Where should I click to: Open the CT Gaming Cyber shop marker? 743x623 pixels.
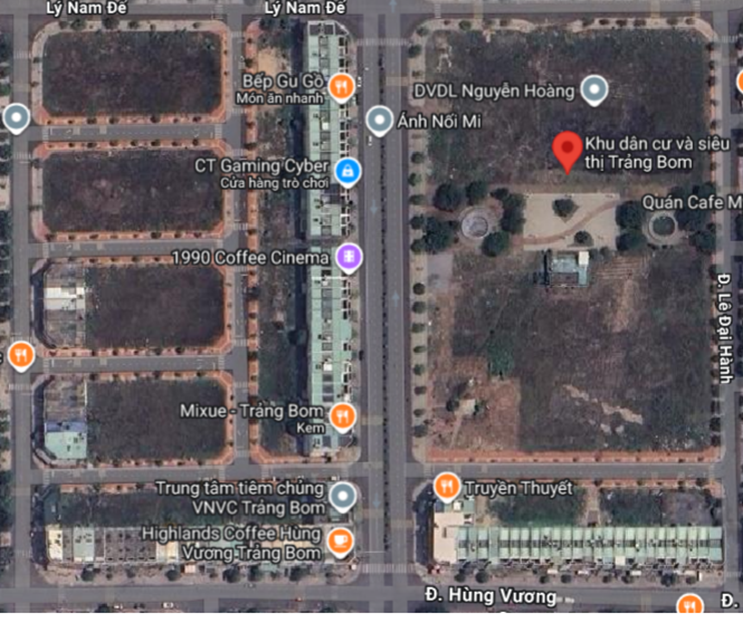click(x=347, y=171)
